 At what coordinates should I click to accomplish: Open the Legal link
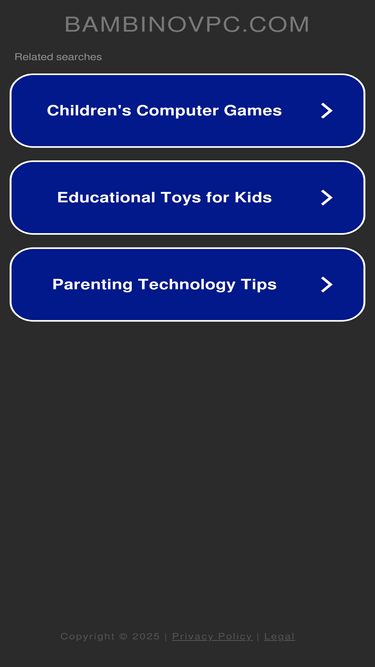279,636
